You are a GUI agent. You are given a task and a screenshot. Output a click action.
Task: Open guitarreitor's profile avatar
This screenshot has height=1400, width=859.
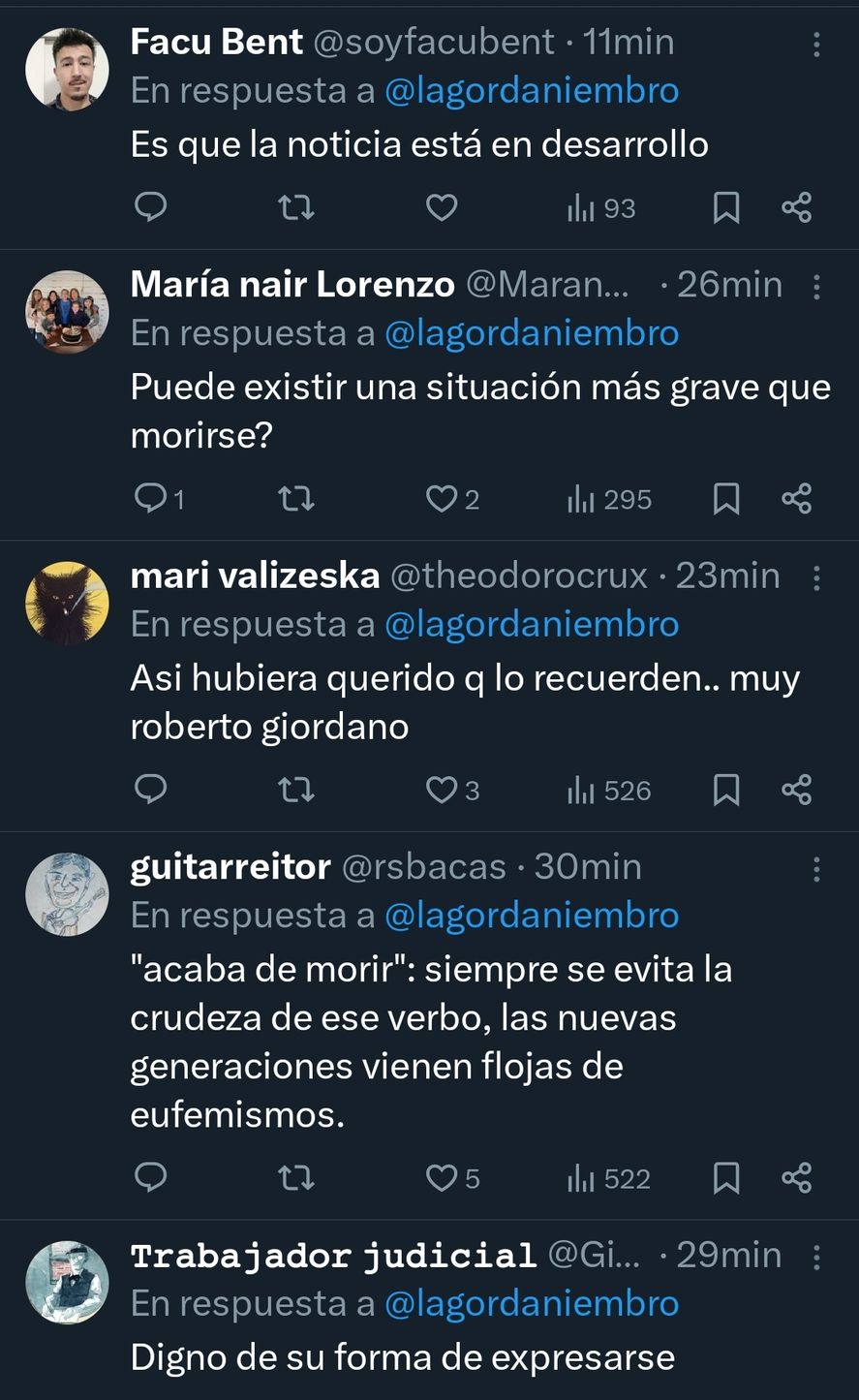pos(67,894)
